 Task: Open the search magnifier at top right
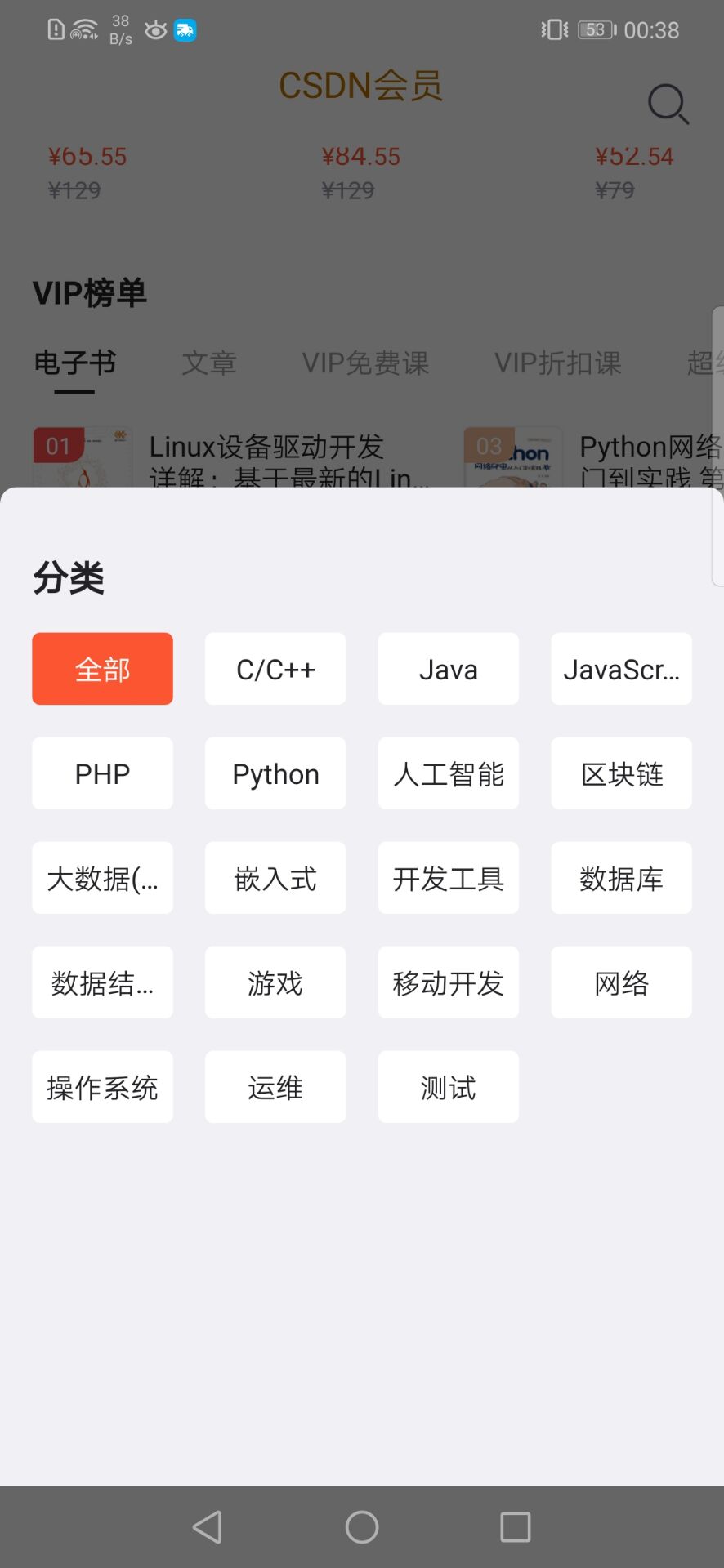pyautogui.click(x=668, y=105)
